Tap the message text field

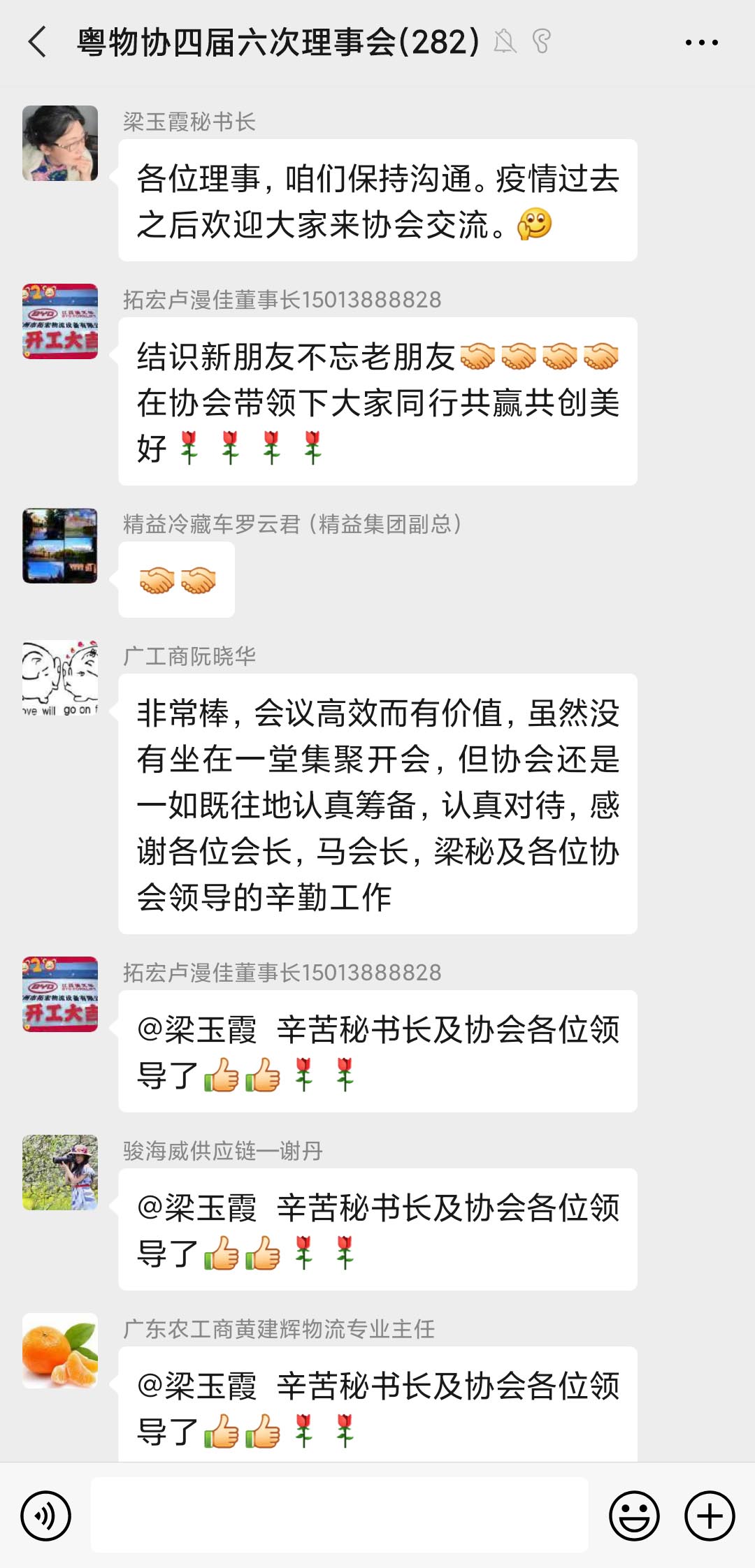pyautogui.click(x=339, y=1515)
